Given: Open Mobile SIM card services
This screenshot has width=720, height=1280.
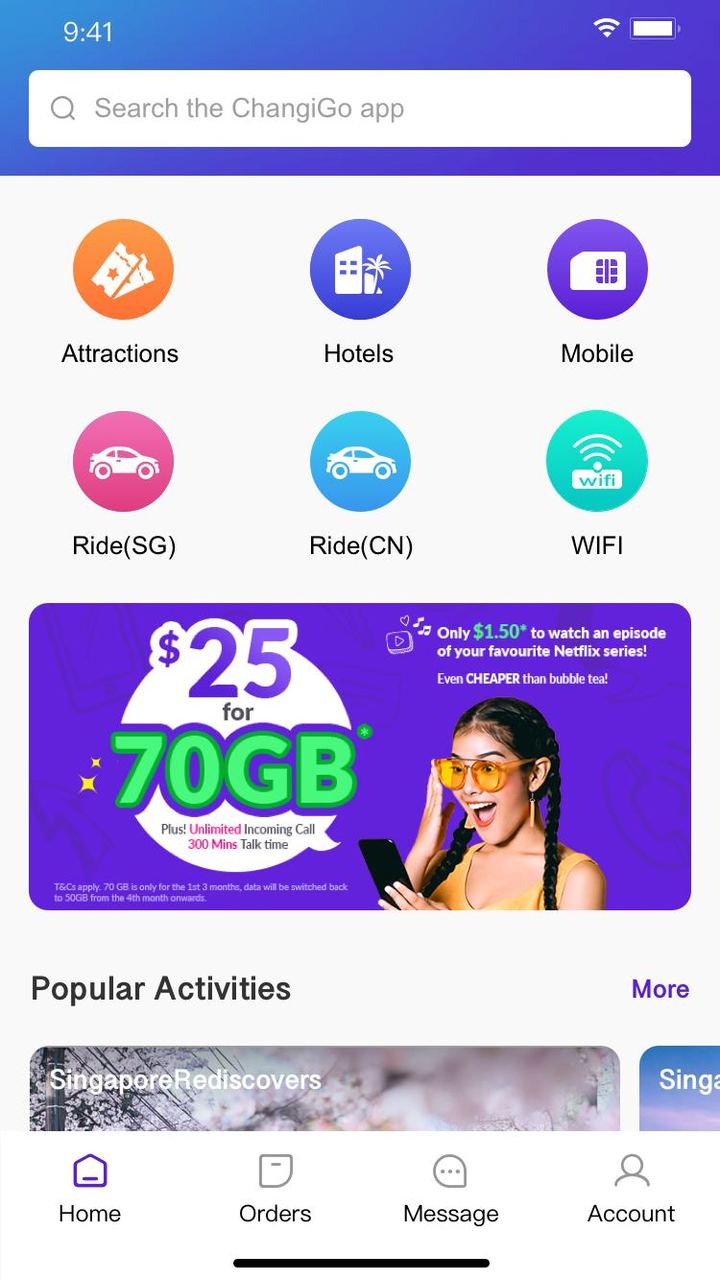Looking at the screenshot, I should pos(597,269).
